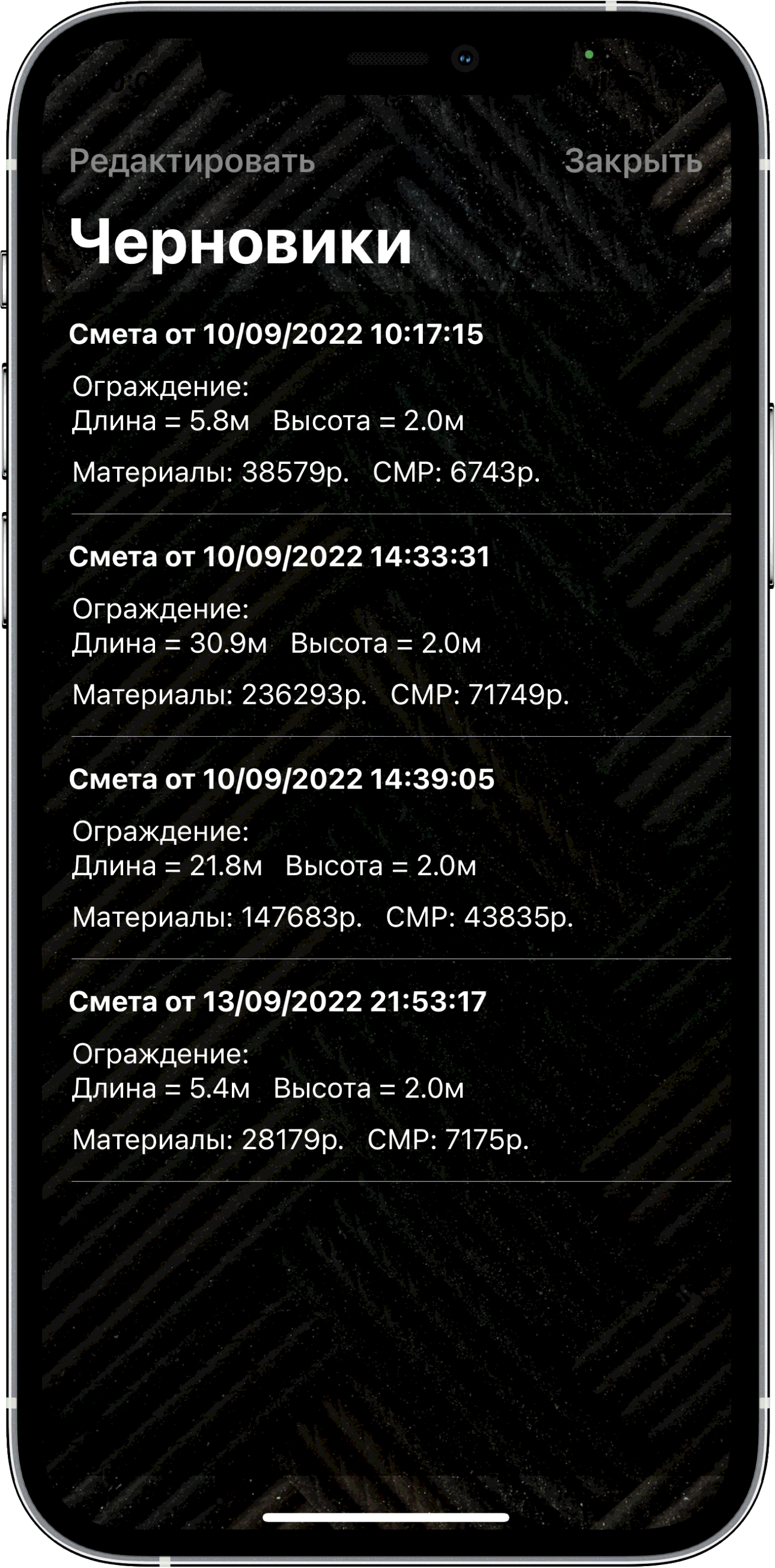Close the Черновики screen with Закрыть

coord(633,162)
